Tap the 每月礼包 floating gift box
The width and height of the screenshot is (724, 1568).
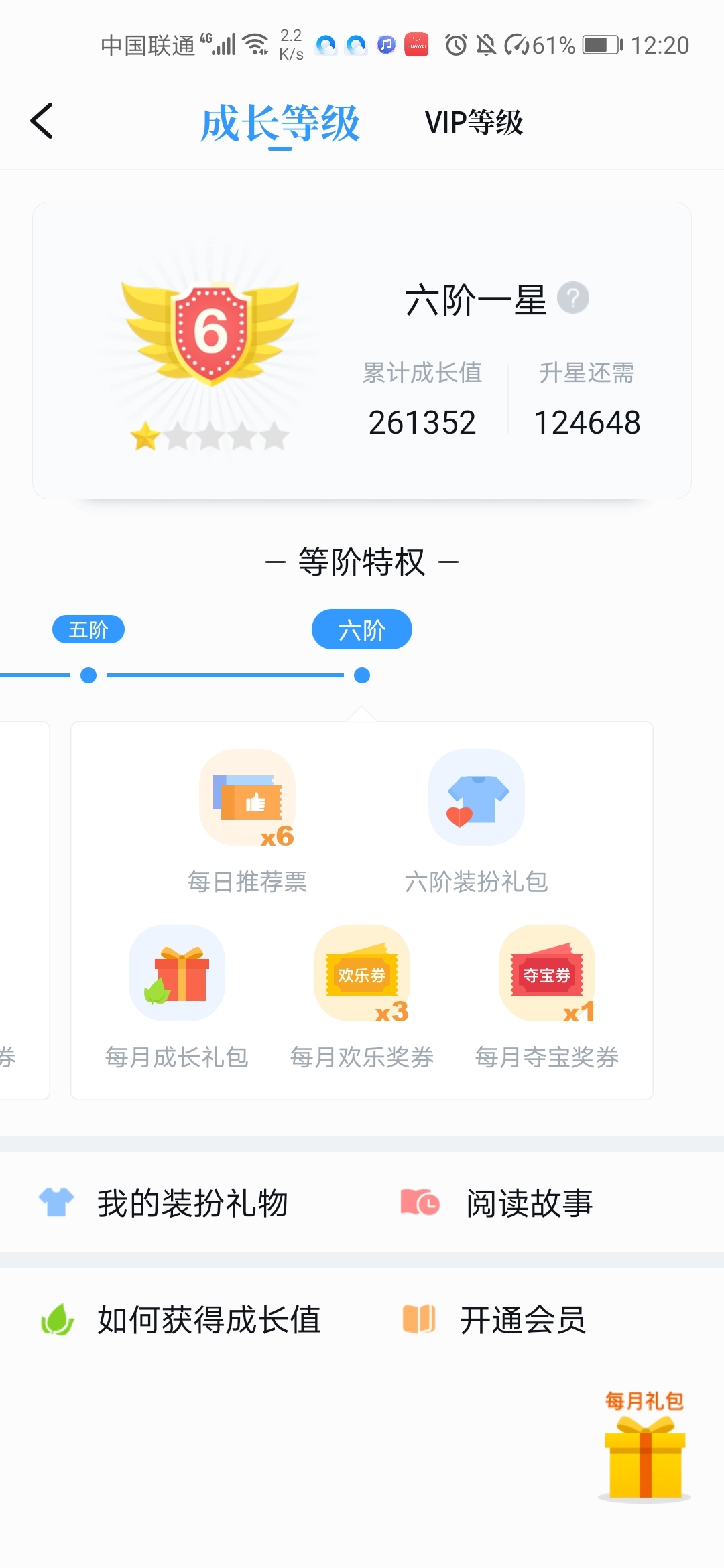click(644, 1447)
